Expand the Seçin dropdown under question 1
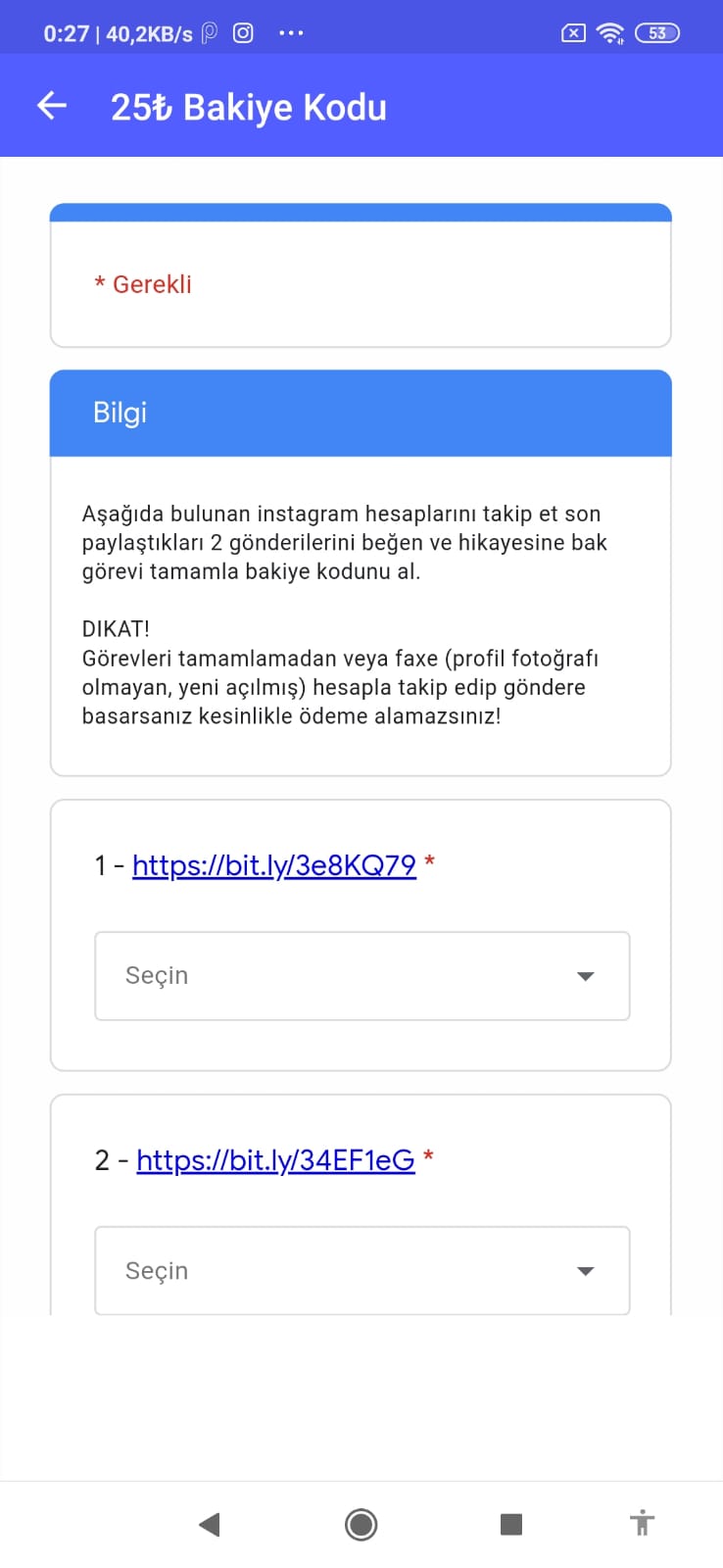723x1568 pixels. point(362,976)
